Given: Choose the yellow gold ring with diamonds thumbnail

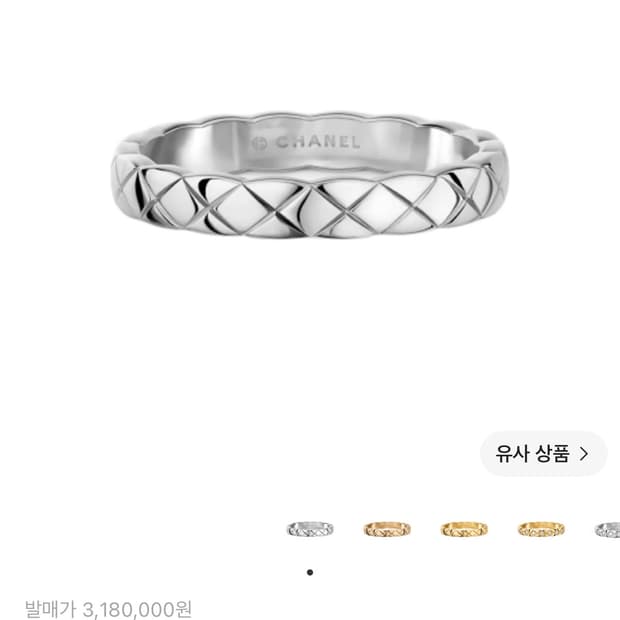Looking at the screenshot, I should 541,529.
